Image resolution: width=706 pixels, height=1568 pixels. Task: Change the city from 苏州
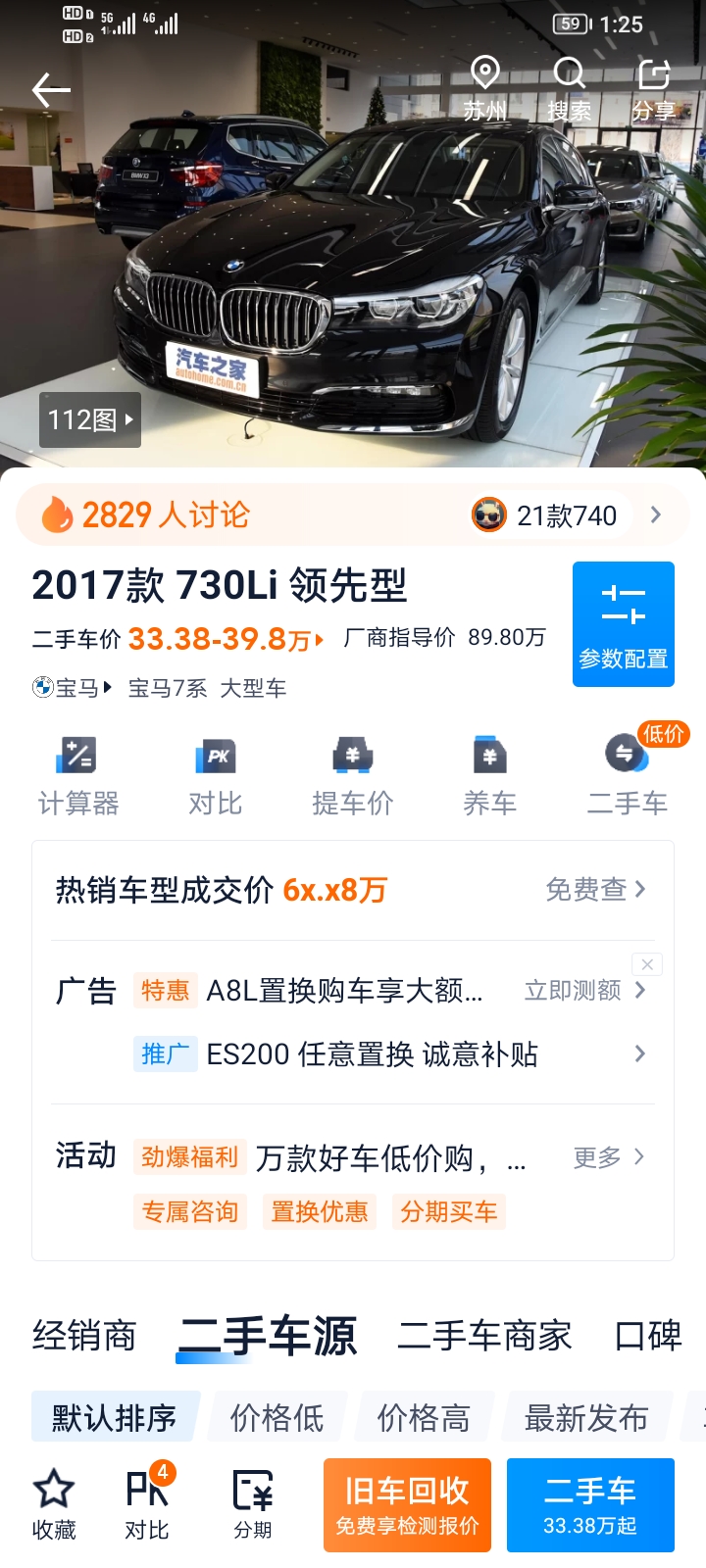point(485,89)
